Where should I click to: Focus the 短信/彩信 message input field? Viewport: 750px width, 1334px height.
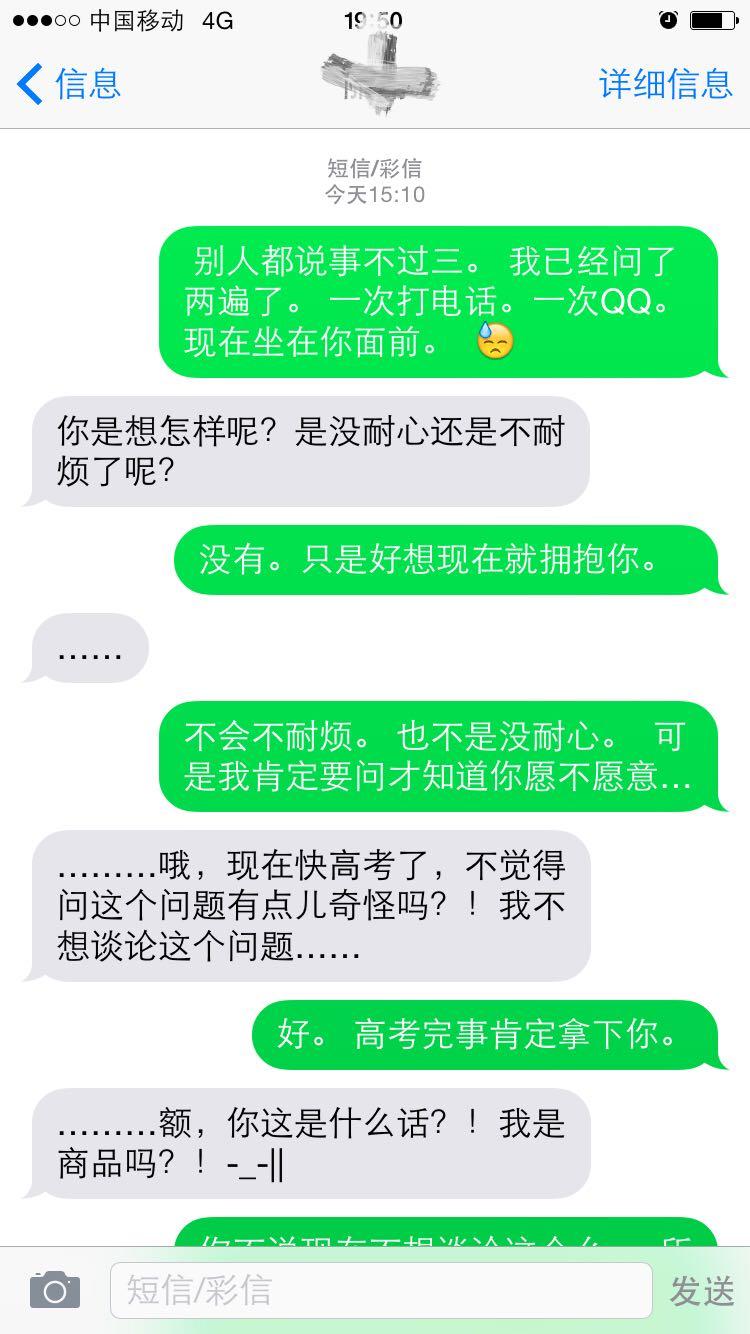(381, 1290)
